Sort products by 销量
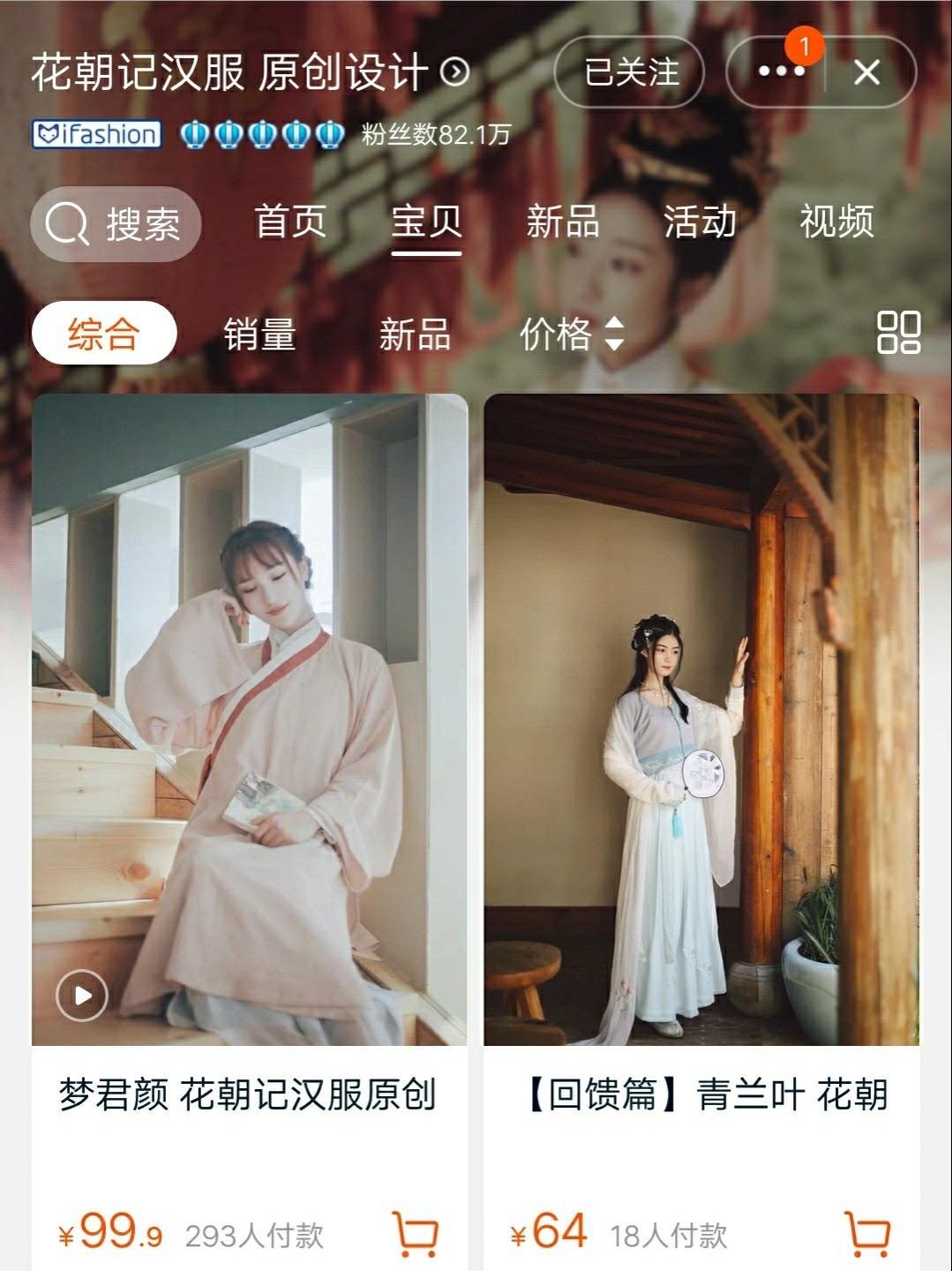 point(259,335)
